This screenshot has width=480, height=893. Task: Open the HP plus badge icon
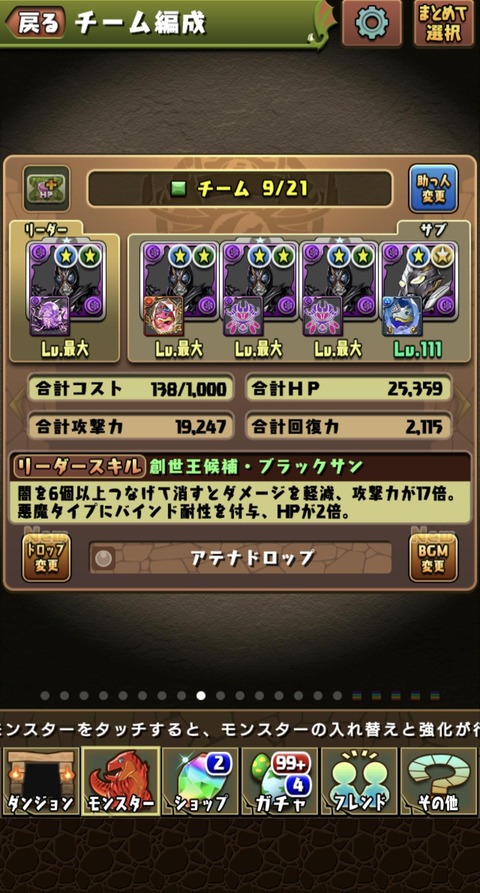coord(46,189)
